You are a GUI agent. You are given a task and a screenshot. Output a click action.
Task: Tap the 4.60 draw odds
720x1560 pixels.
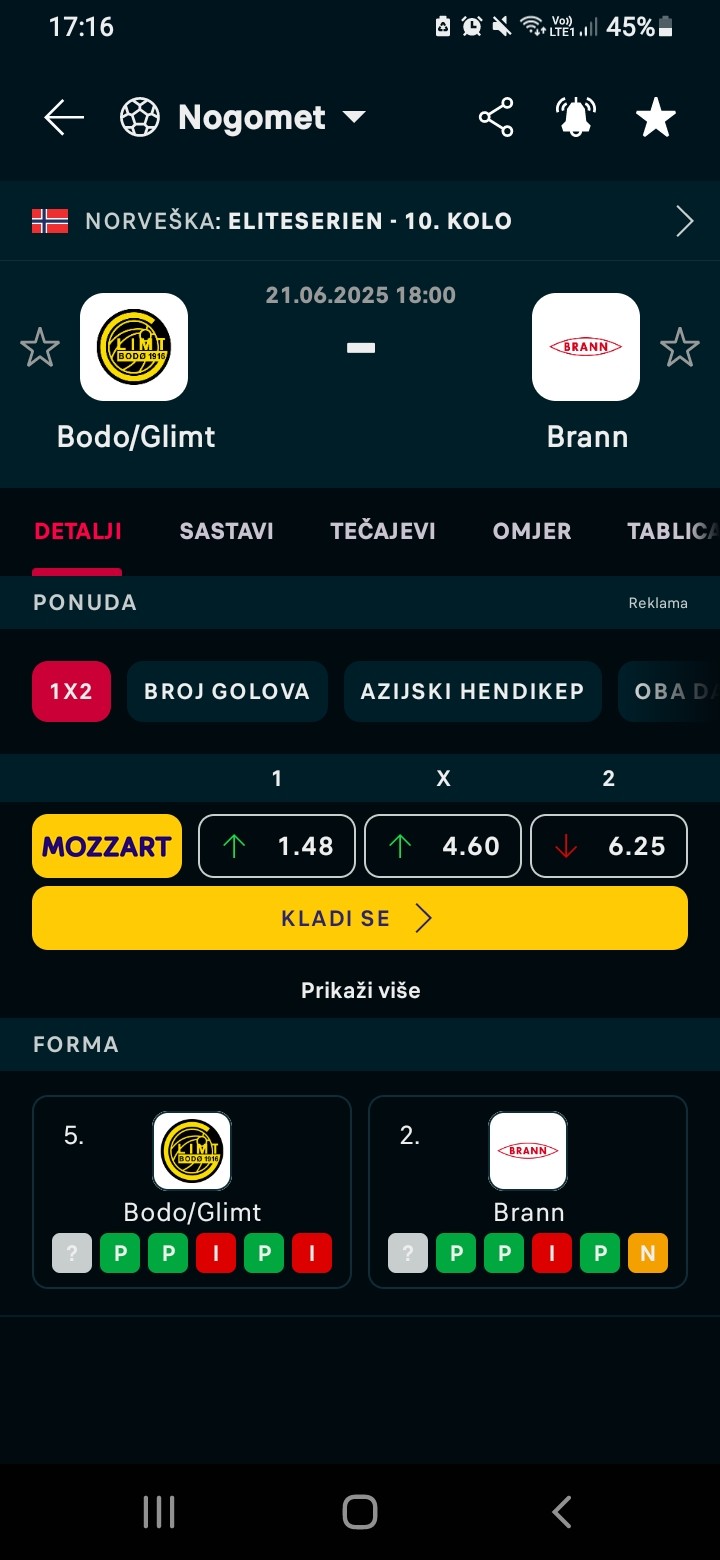pyautogui.click(x=443, y=846)
